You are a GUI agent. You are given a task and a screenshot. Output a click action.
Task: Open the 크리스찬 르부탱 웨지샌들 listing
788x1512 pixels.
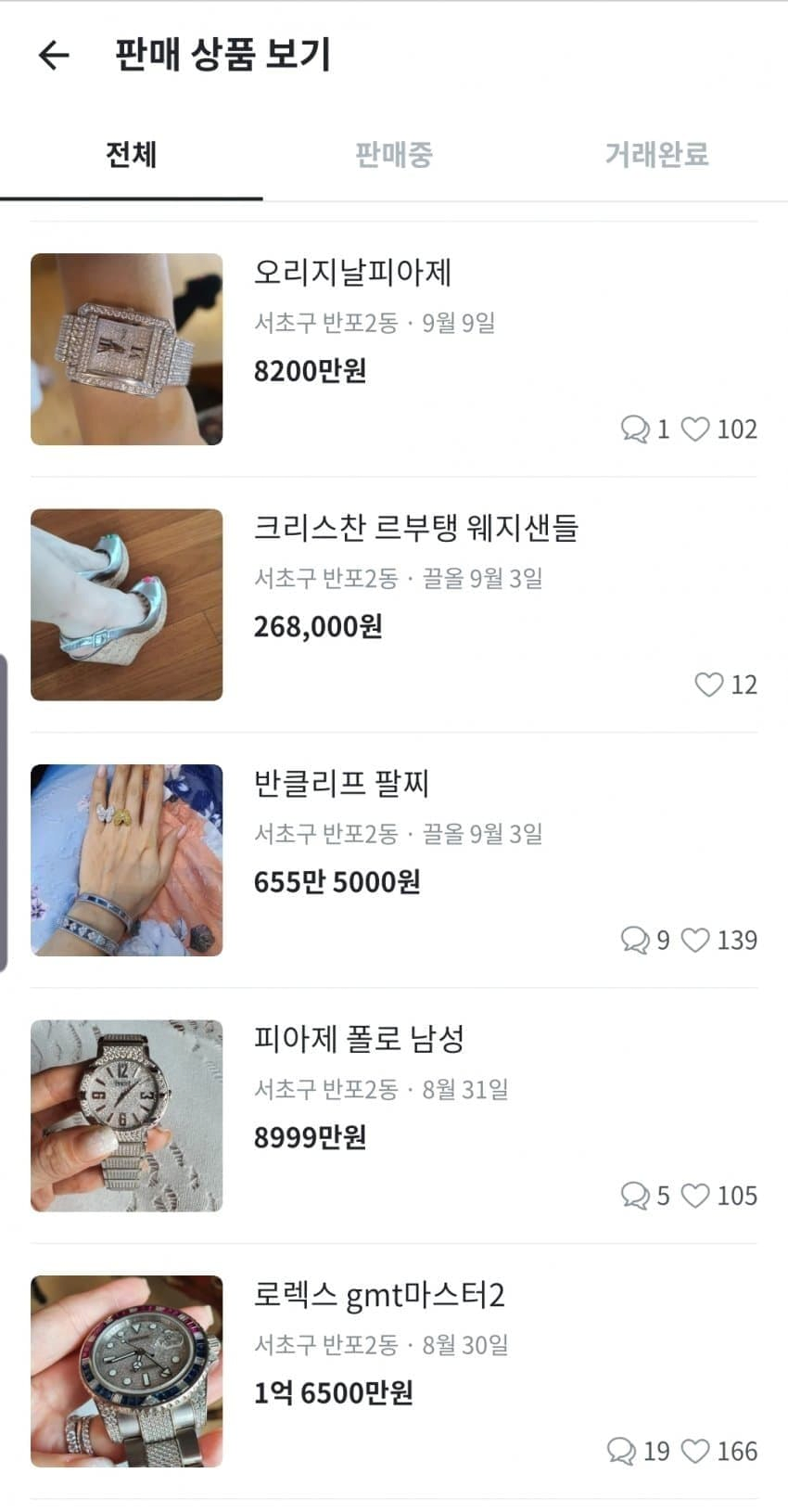tap(415, 528)
